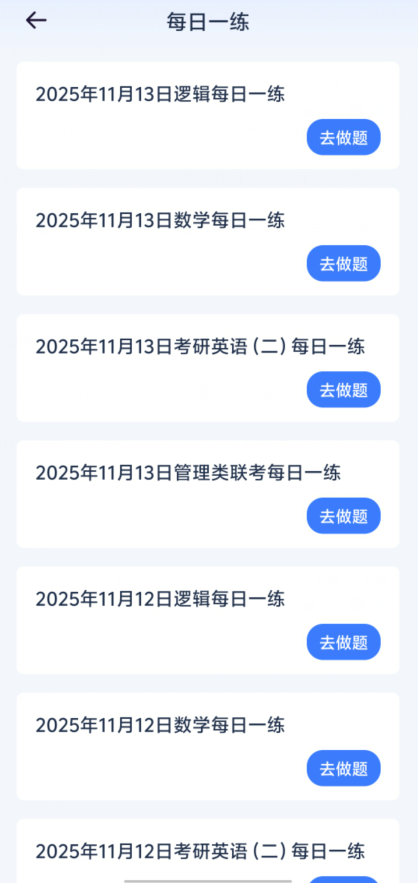This screenshot has height=883, width=418.
Task: Tap 去做题 for 11月13日逻辑每日一练
Action: (344, 137)
